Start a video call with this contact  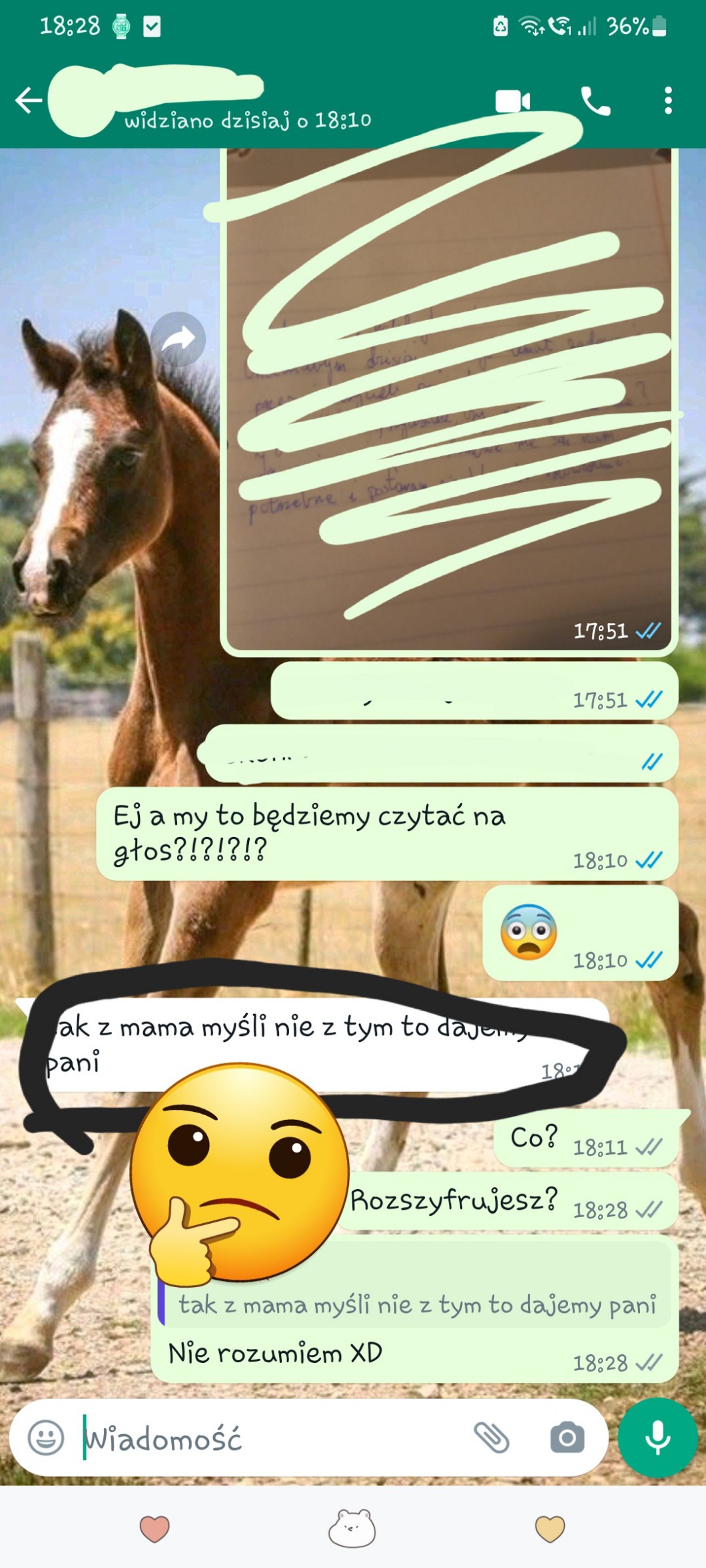pos(512,101)
